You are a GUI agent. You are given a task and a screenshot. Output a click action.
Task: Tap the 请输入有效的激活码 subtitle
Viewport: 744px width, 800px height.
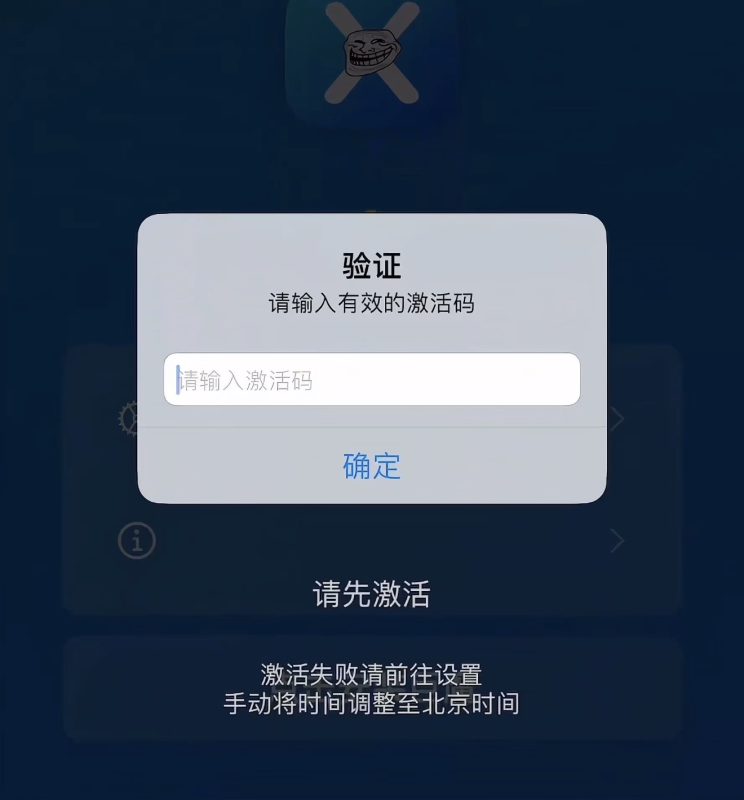[371, 302]
